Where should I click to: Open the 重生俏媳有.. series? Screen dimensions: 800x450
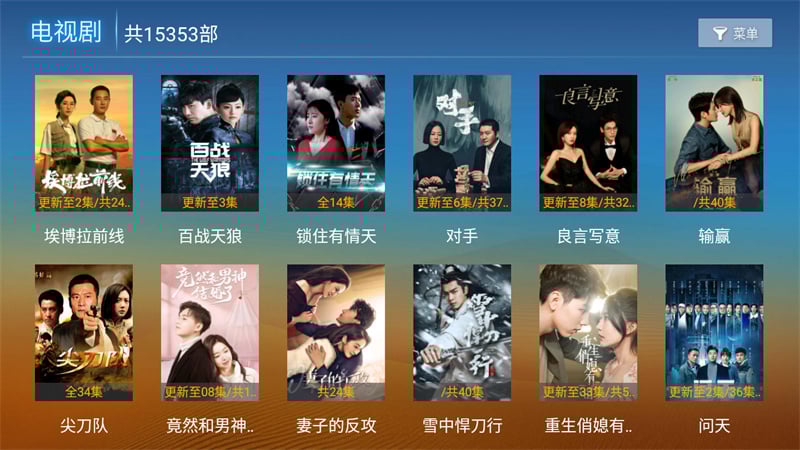coord(588,332)
